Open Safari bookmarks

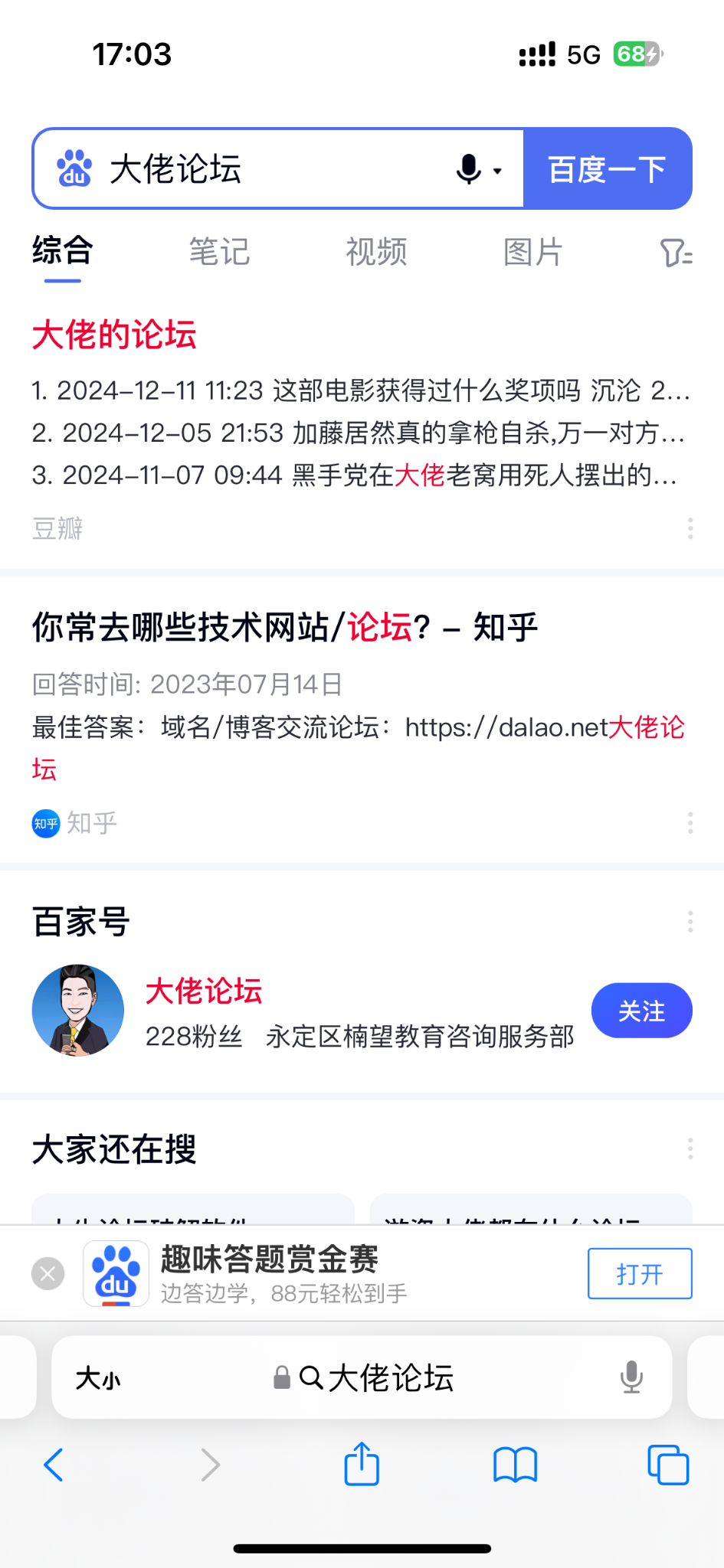(x=515, y=1465)
